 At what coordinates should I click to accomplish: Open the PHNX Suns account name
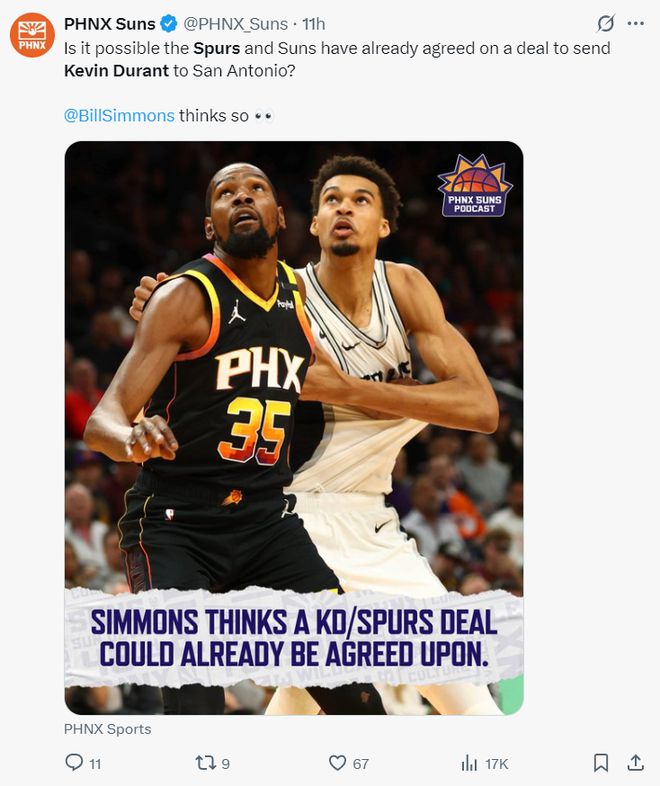tap(101, 23)
